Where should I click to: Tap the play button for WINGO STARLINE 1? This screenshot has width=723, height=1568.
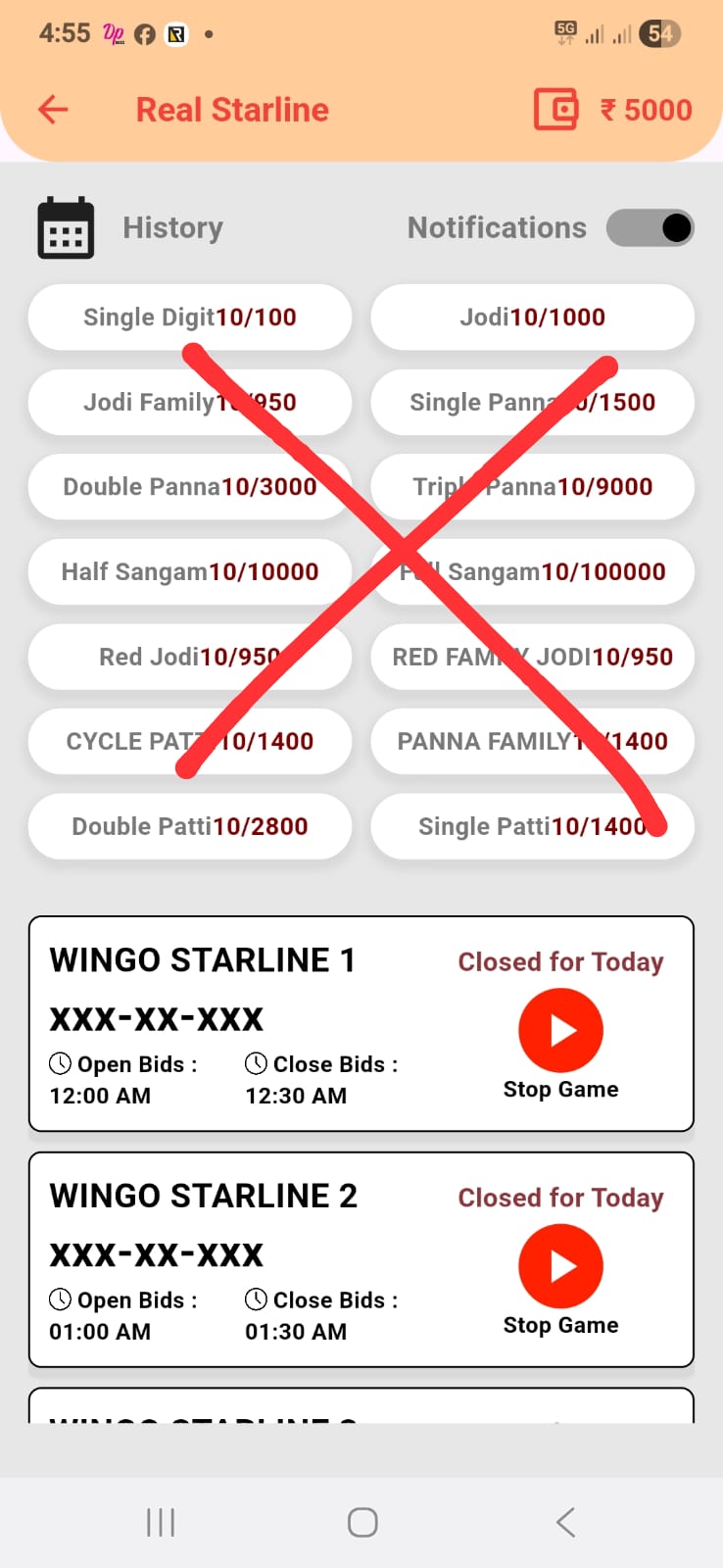(x=560, y=1030)
